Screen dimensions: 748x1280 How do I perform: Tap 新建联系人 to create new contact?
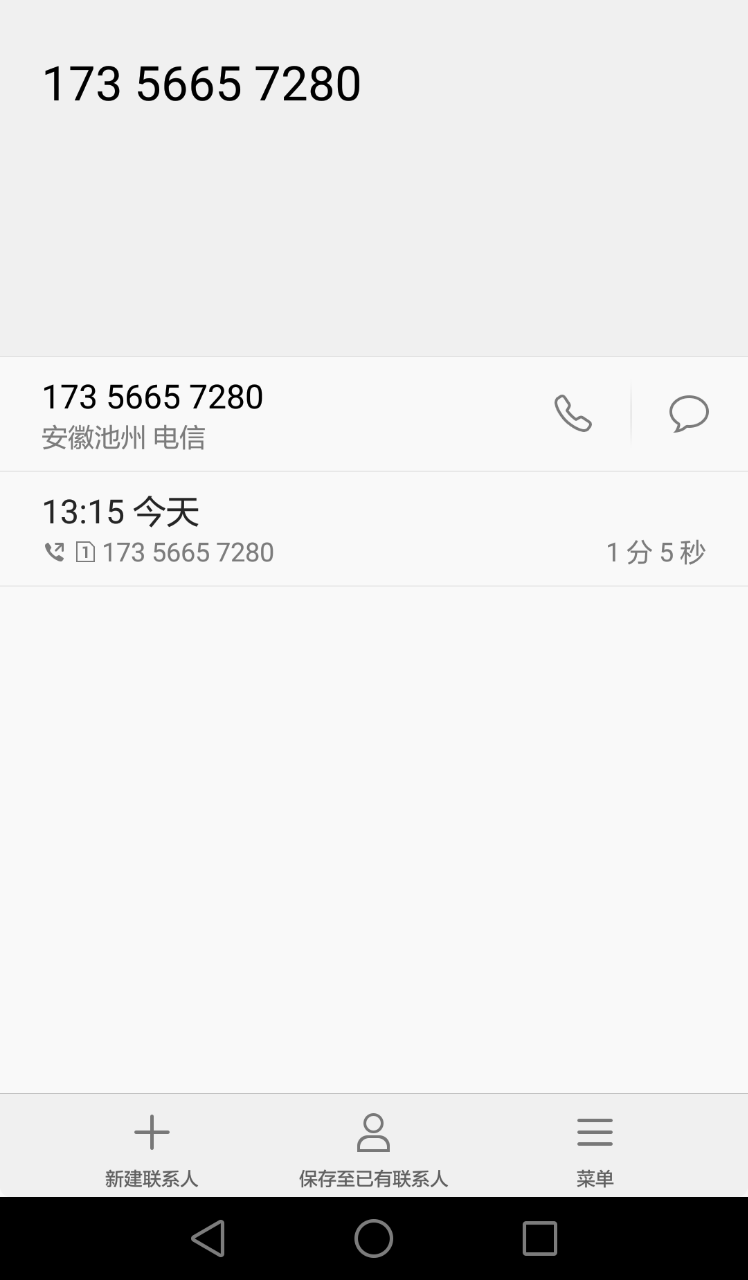[x=152, y=1147]
